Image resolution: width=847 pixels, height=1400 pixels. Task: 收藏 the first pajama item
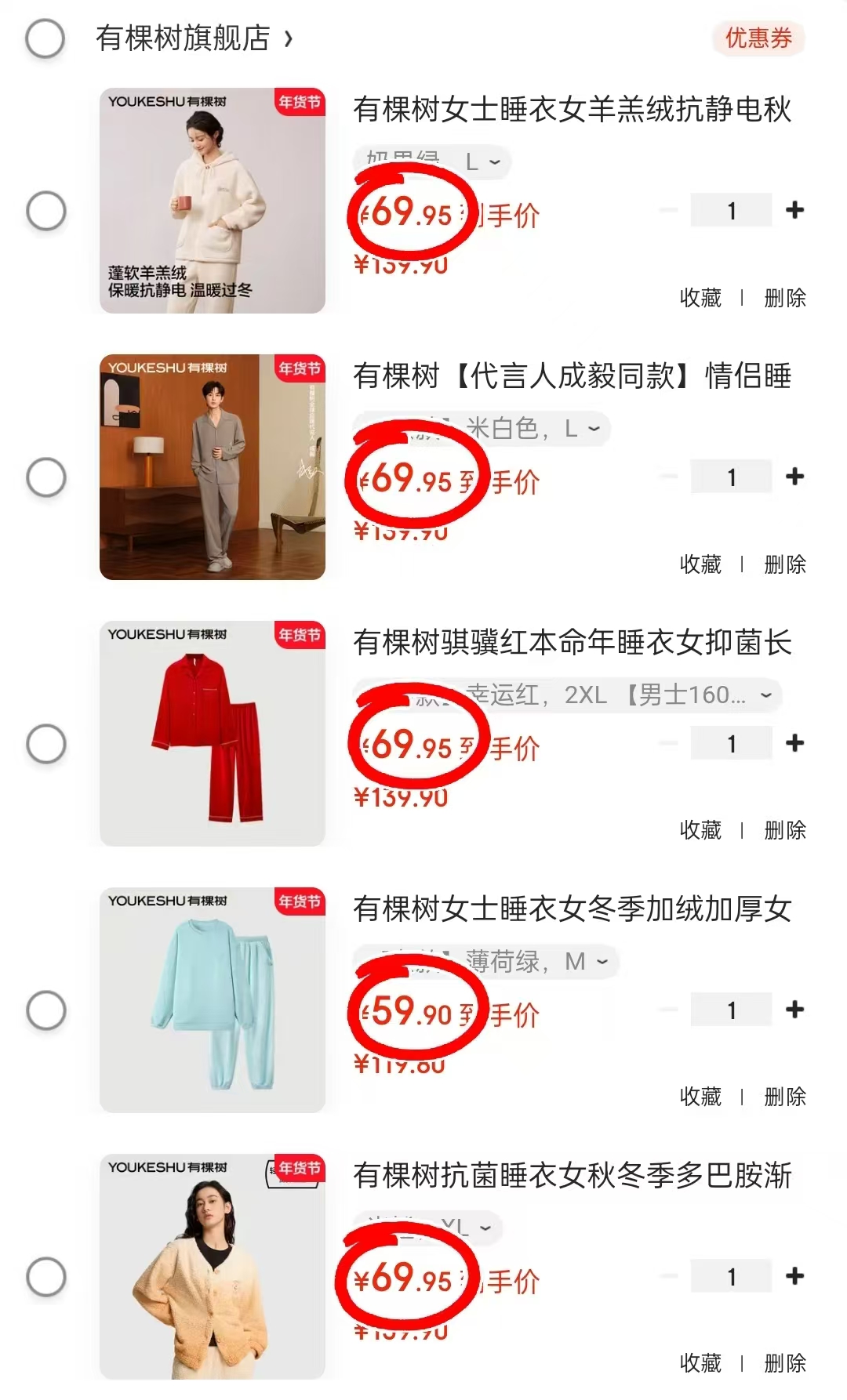click(x=700, y=298)
